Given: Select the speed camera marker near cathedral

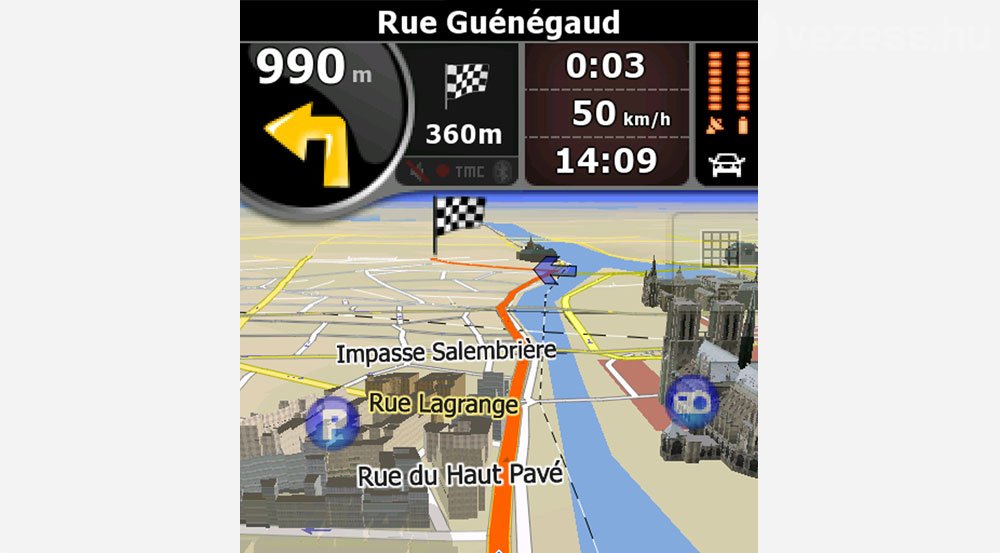Looking at the screenshot, I should click(692, 403).
